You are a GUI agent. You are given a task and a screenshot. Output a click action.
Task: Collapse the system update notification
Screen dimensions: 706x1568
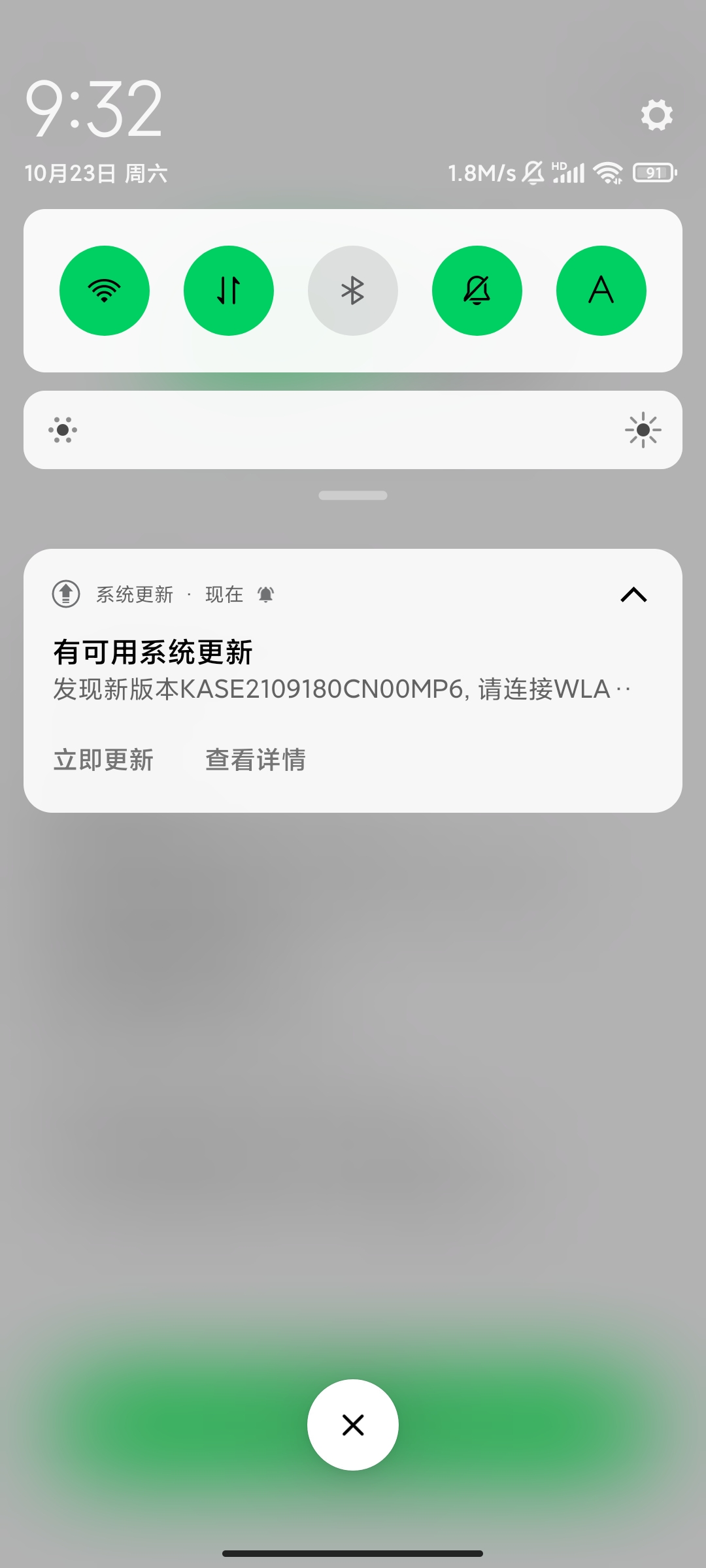(633, 595)
